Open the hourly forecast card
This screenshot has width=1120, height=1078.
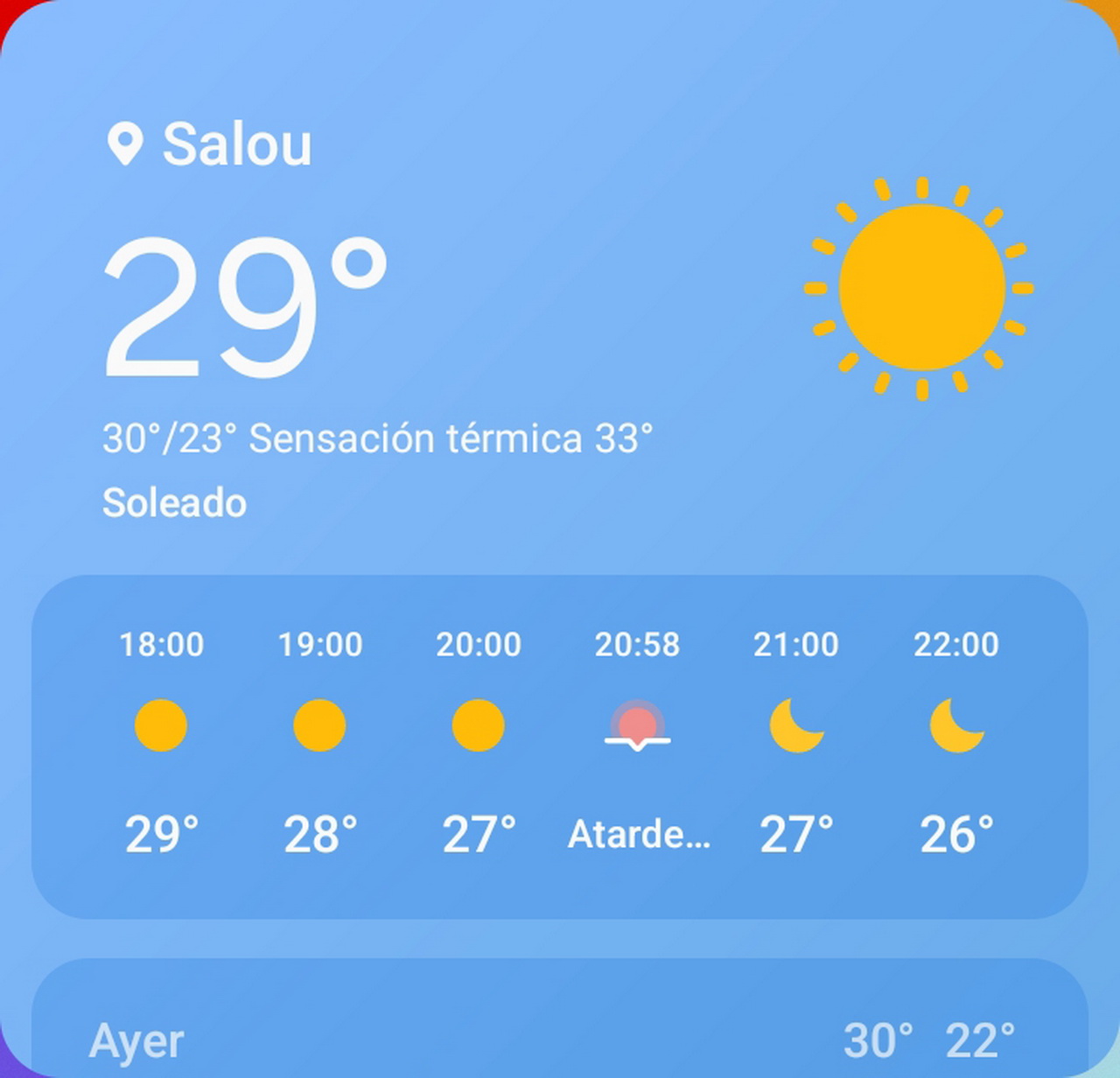(559, 745)
